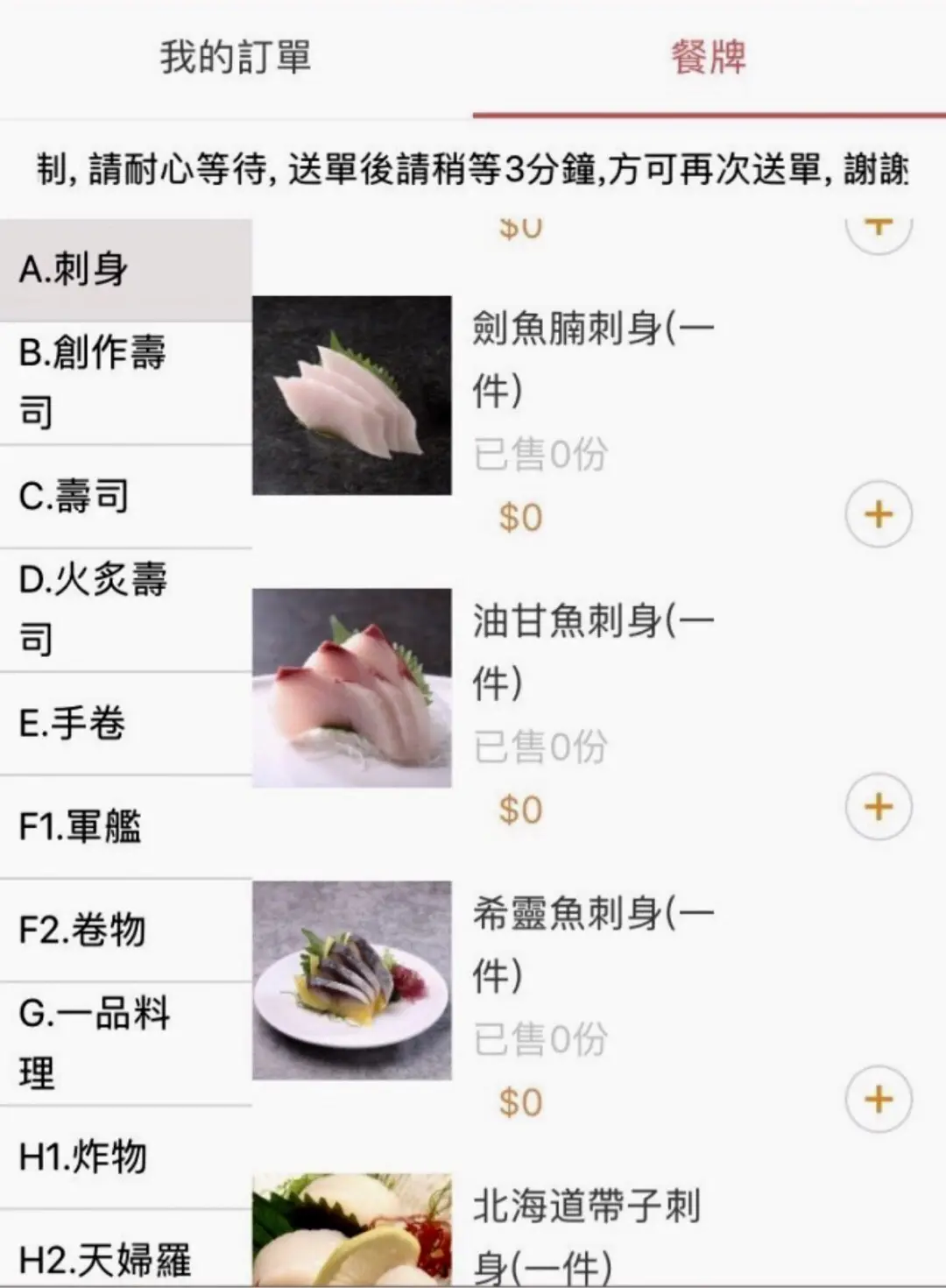
Task: Open the H1.炸物 category
Action: point(125,1157)
